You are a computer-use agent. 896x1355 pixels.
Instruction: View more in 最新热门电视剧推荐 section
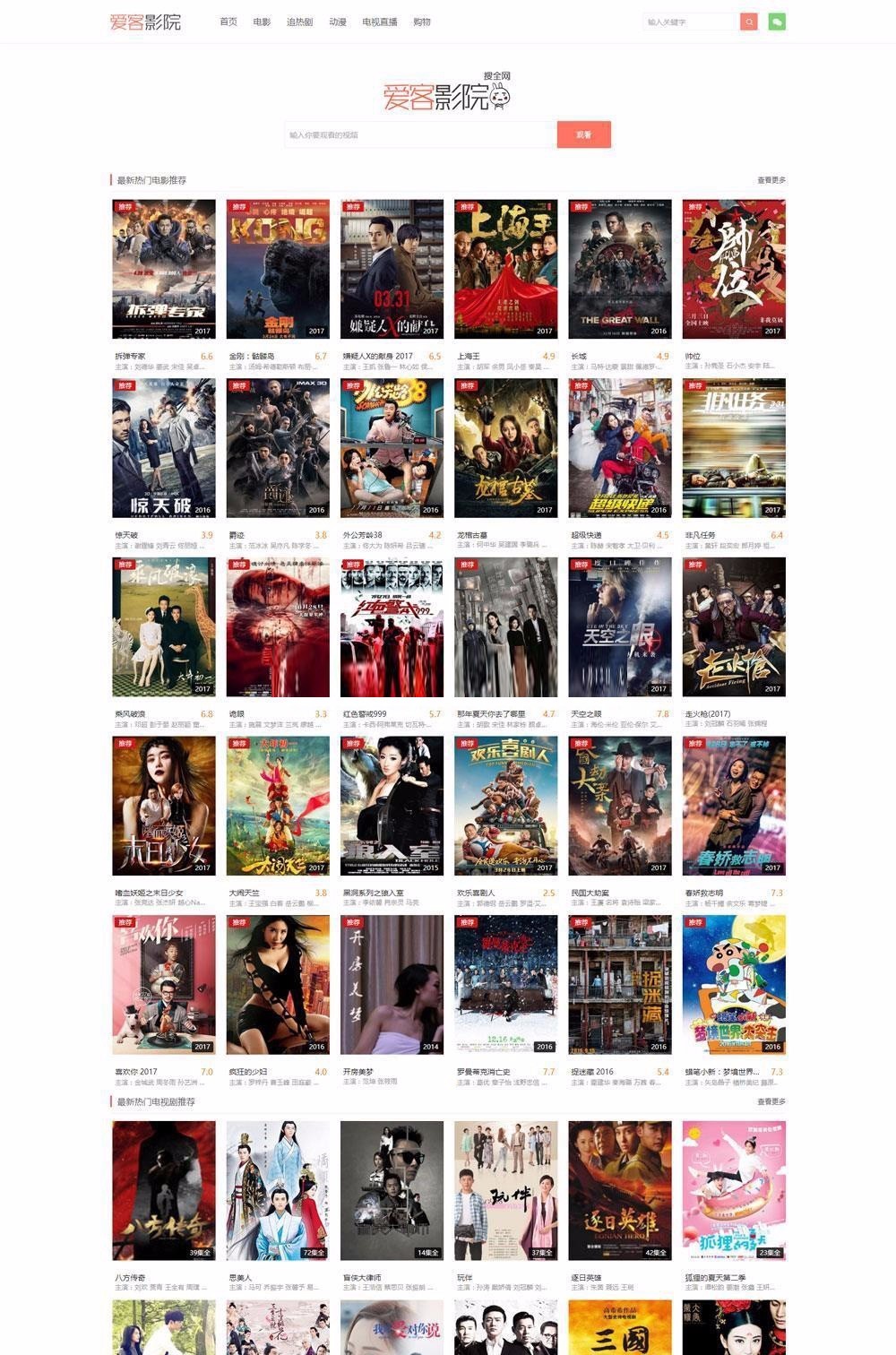click(x=771, y=1101)
